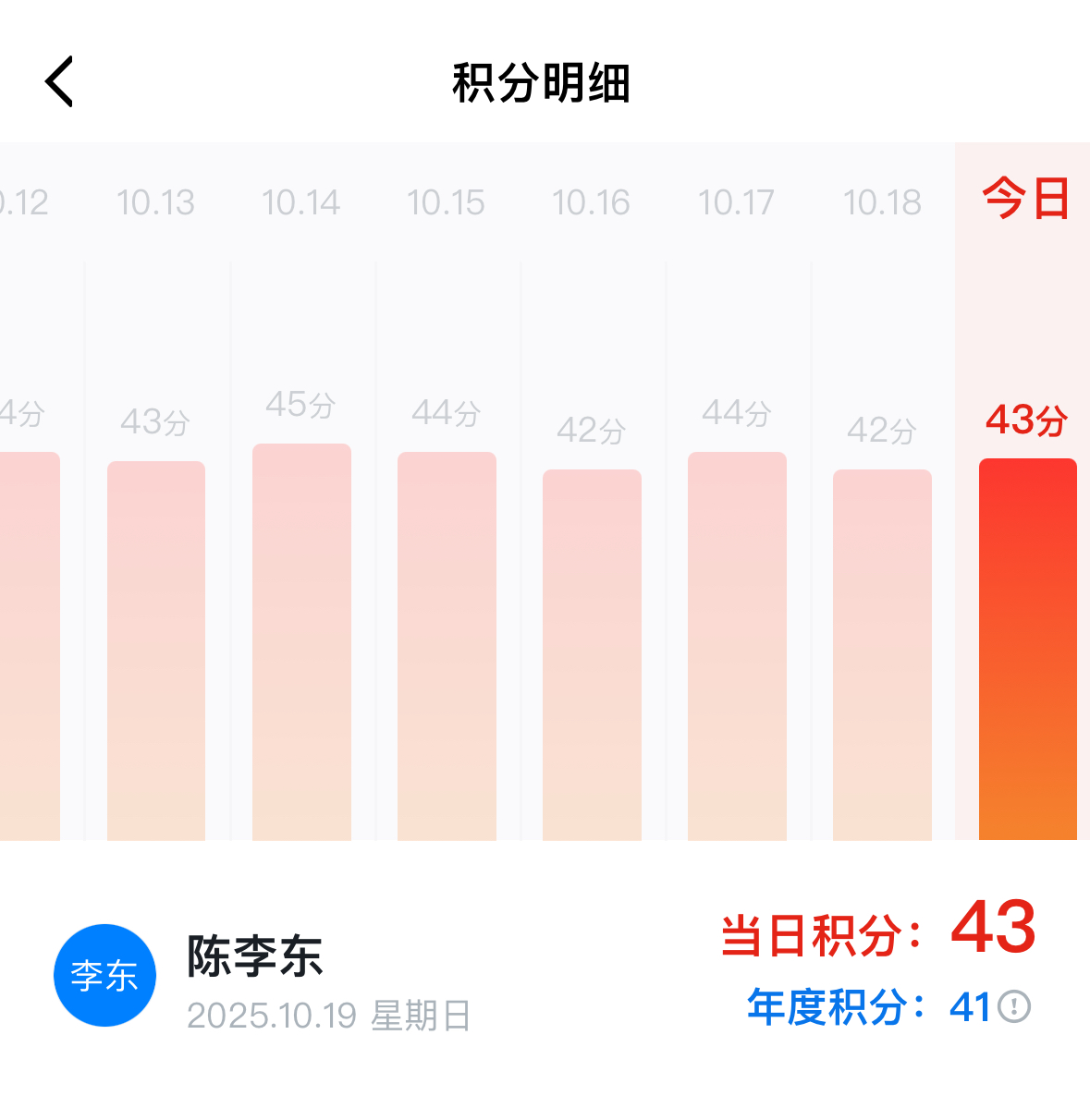Select the 10.18 bar showing 42分
1090x1120 pixels.
coord(882,654)
